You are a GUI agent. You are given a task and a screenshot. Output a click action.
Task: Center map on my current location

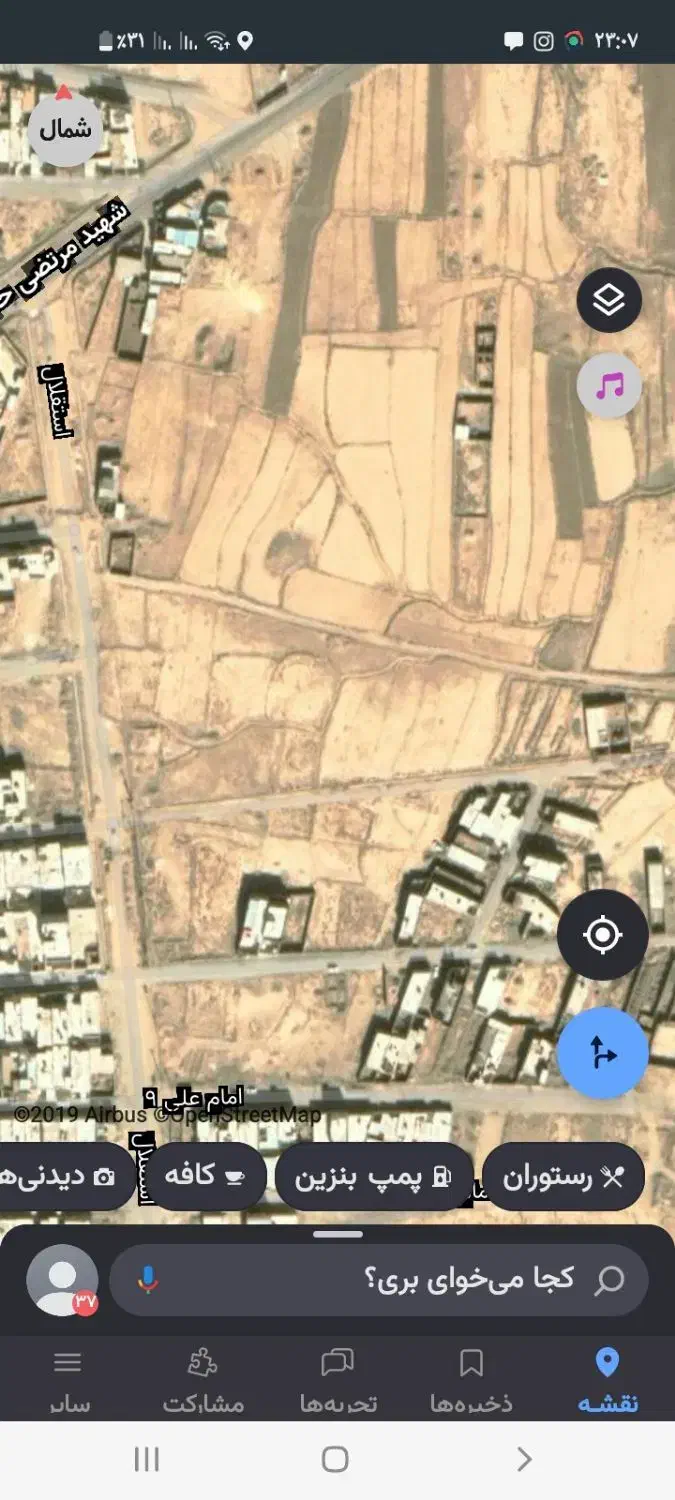coord(602,935)
